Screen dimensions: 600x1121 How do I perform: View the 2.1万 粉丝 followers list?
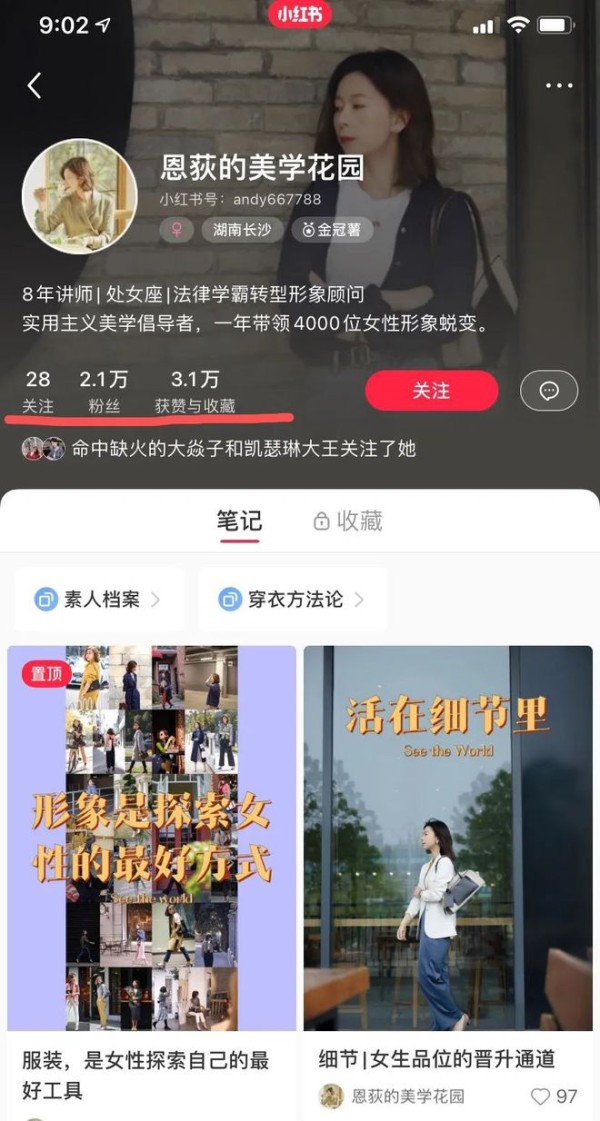104,392
